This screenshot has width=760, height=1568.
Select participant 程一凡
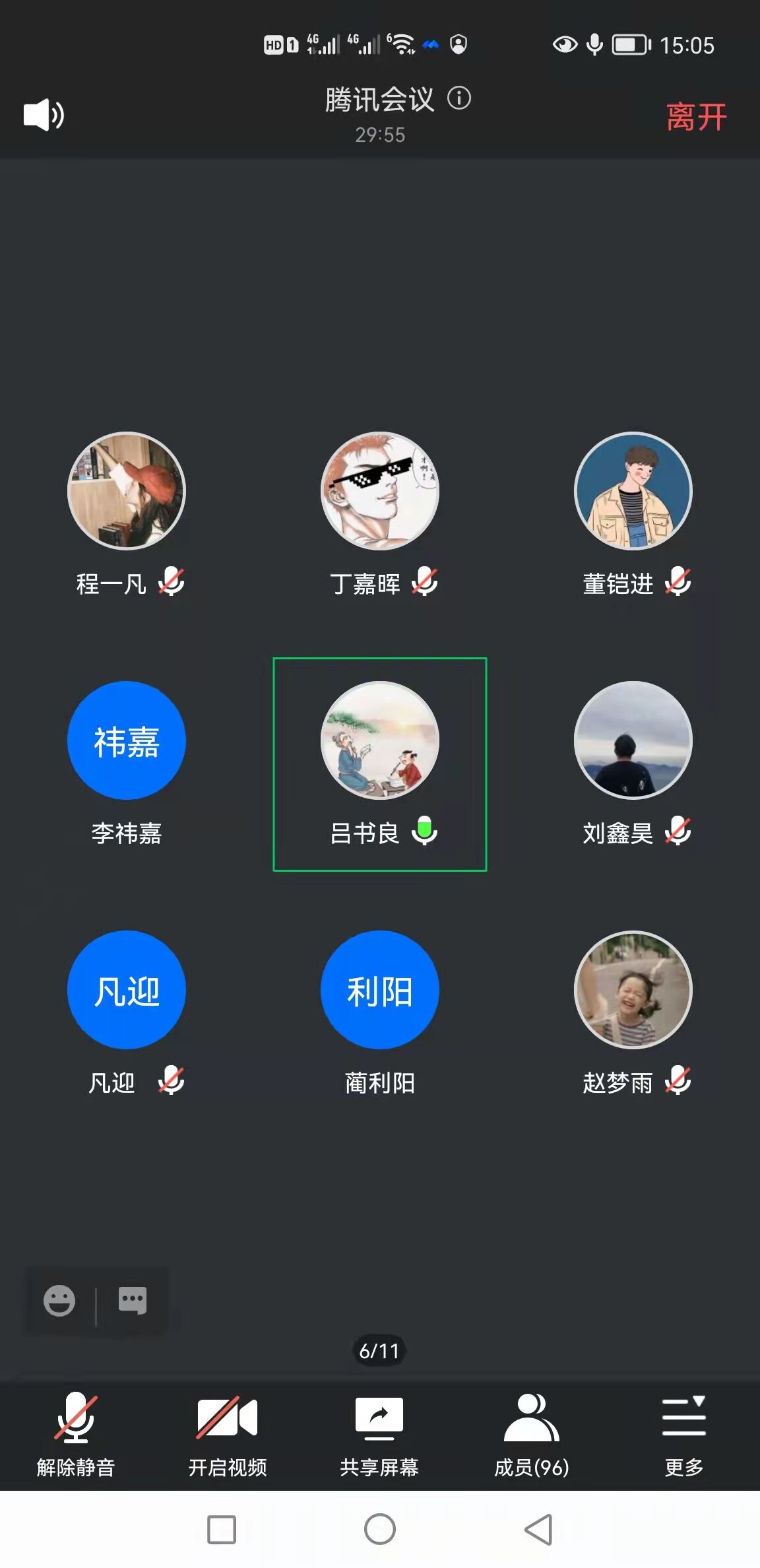click(127, 491)
